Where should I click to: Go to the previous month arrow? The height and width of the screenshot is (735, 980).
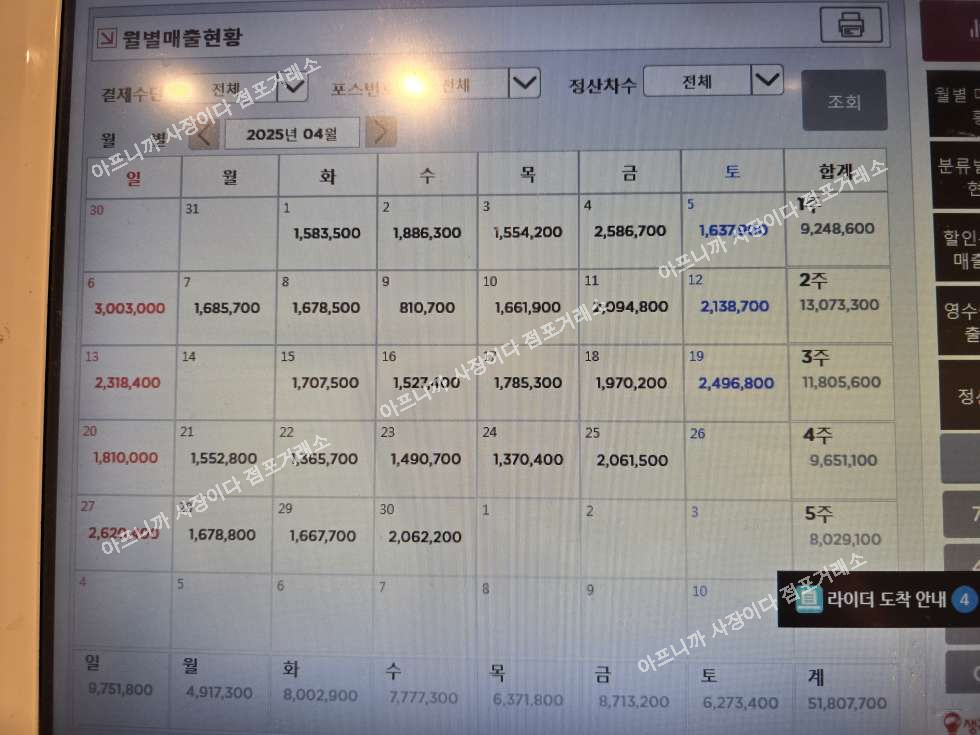(x=203, y=132)
